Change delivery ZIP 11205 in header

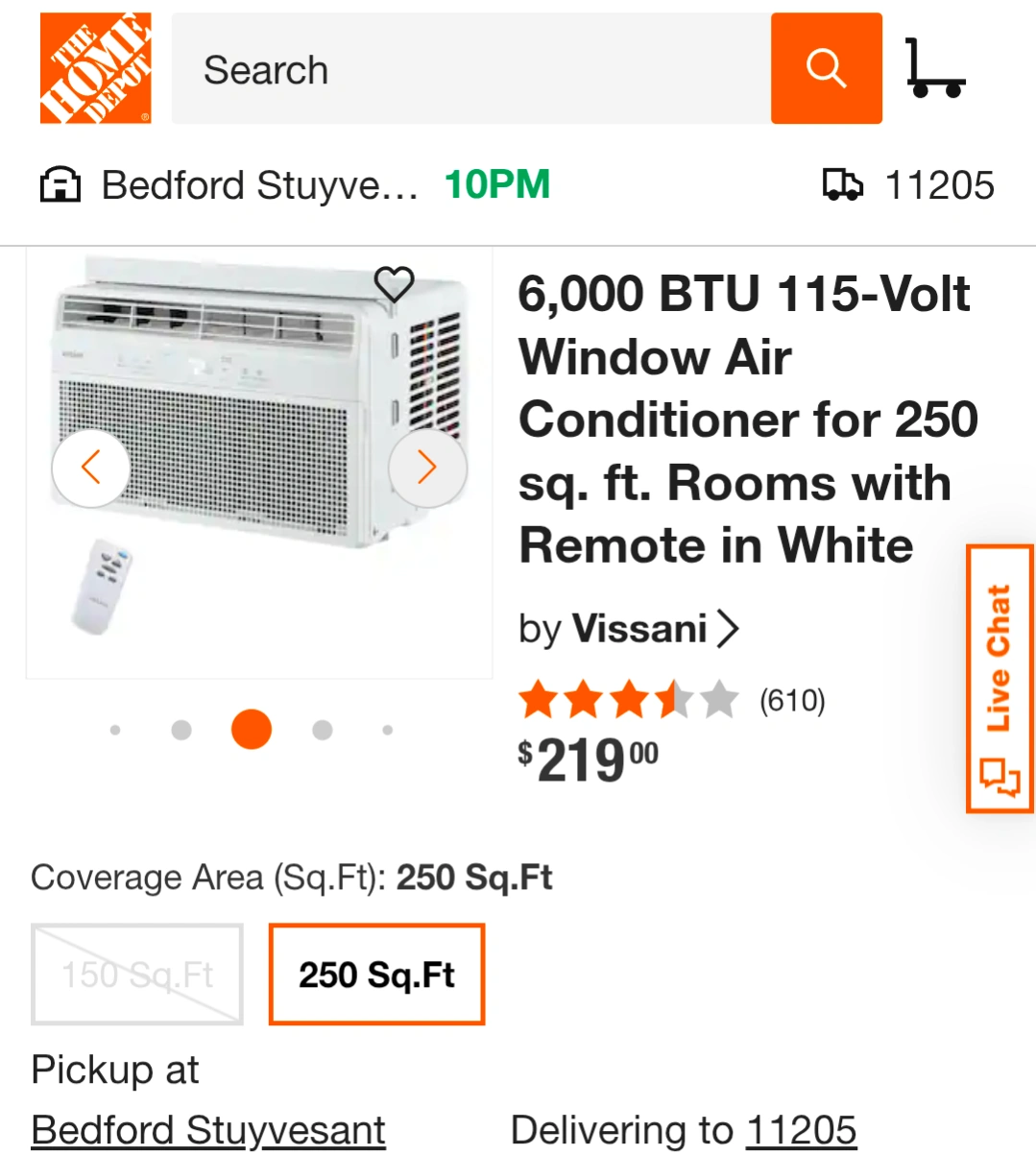[x=910, y=185]
